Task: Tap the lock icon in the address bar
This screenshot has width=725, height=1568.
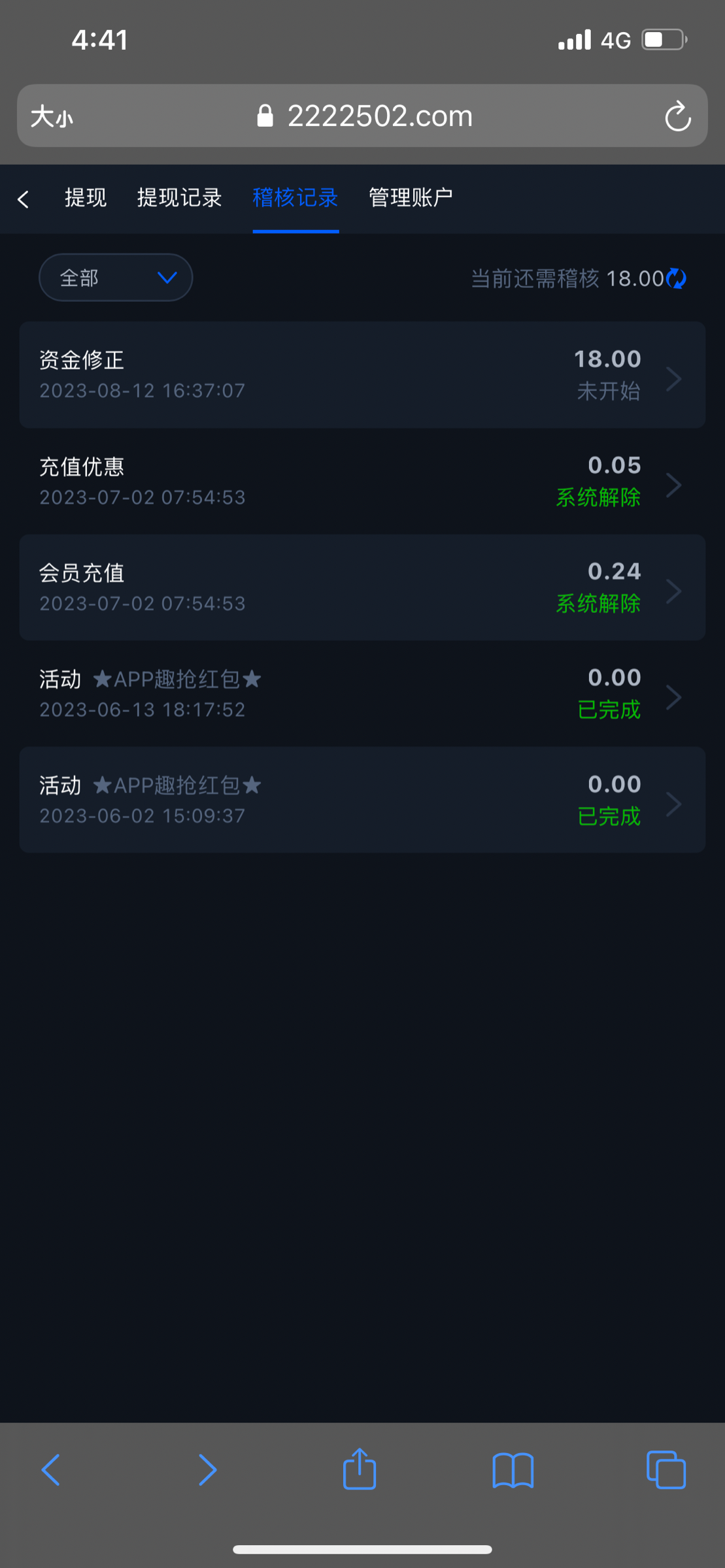Action: [265, 115]
